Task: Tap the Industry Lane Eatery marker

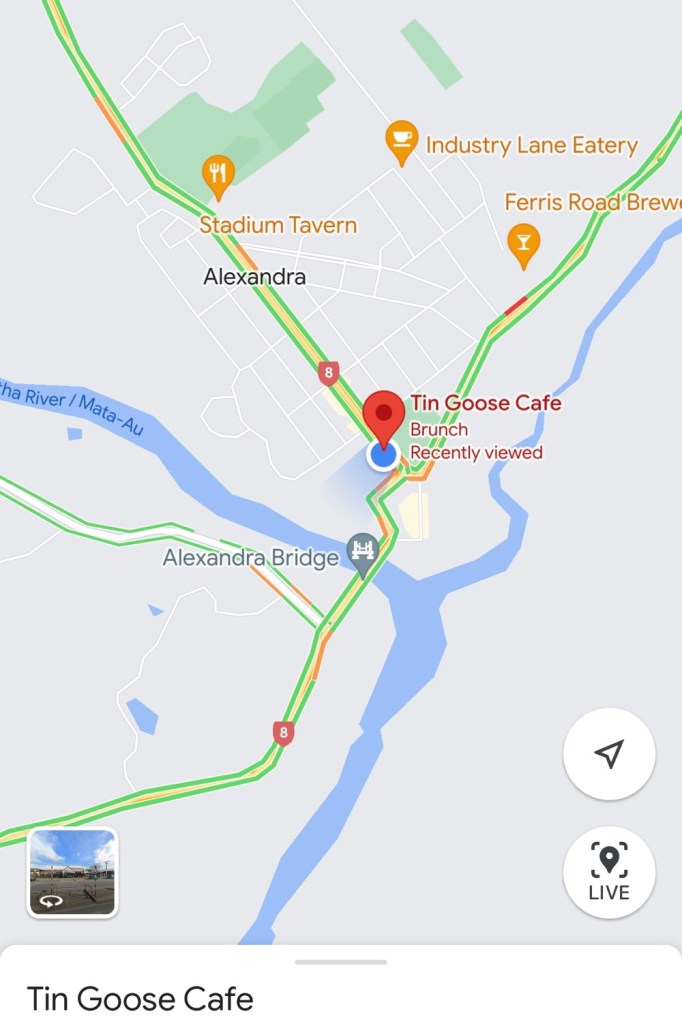Action: tap(401, 142)
